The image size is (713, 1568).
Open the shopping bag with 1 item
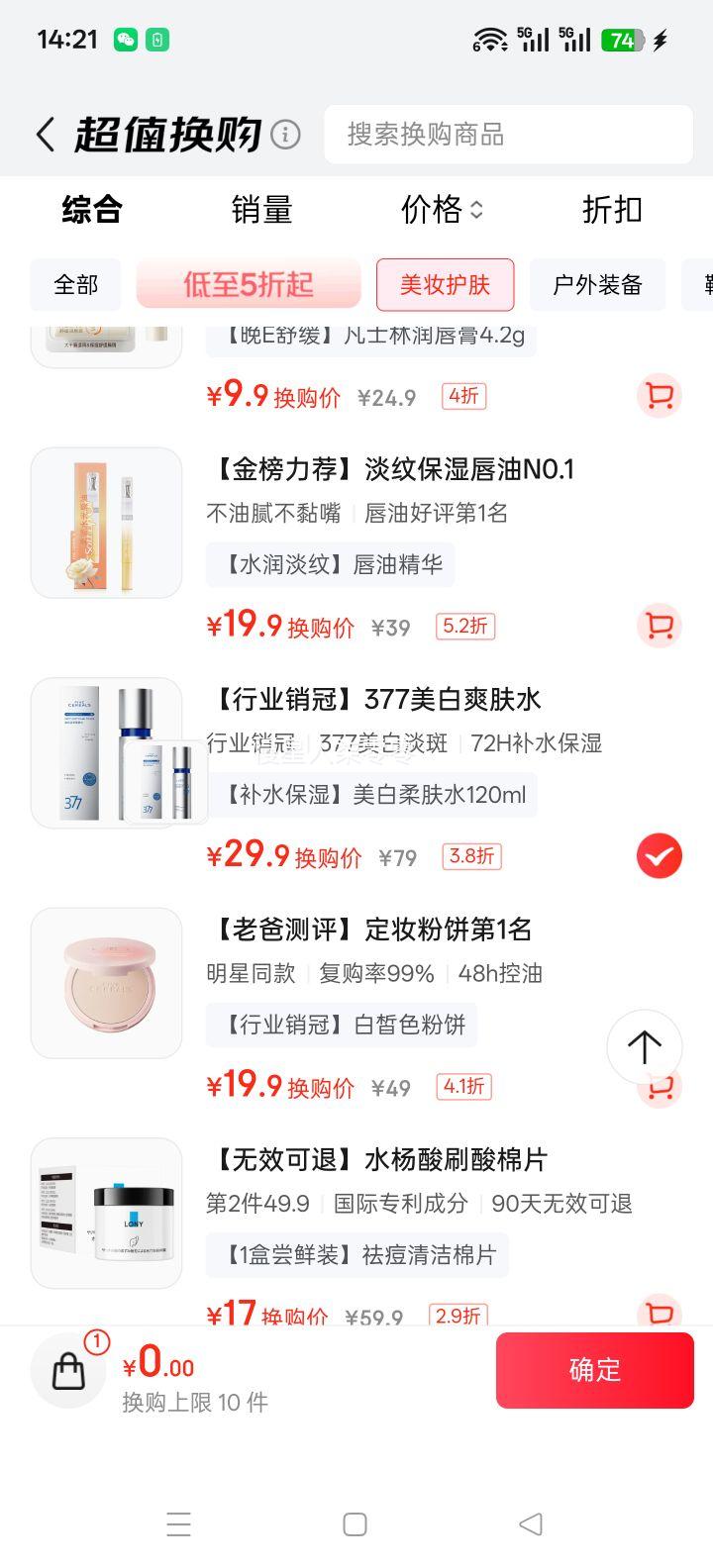tap(68, 1370)
